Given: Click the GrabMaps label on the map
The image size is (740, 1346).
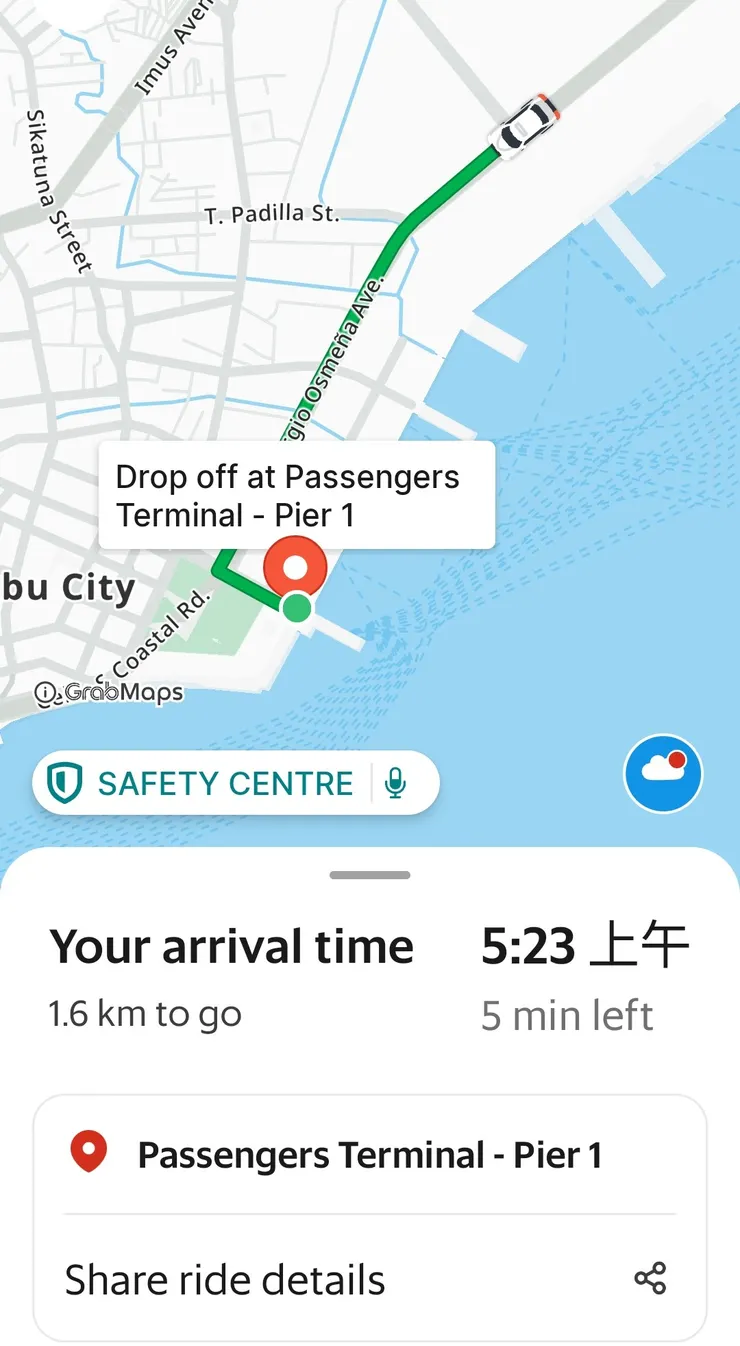Looking at the screenshot, I should [x=120, y=690].
